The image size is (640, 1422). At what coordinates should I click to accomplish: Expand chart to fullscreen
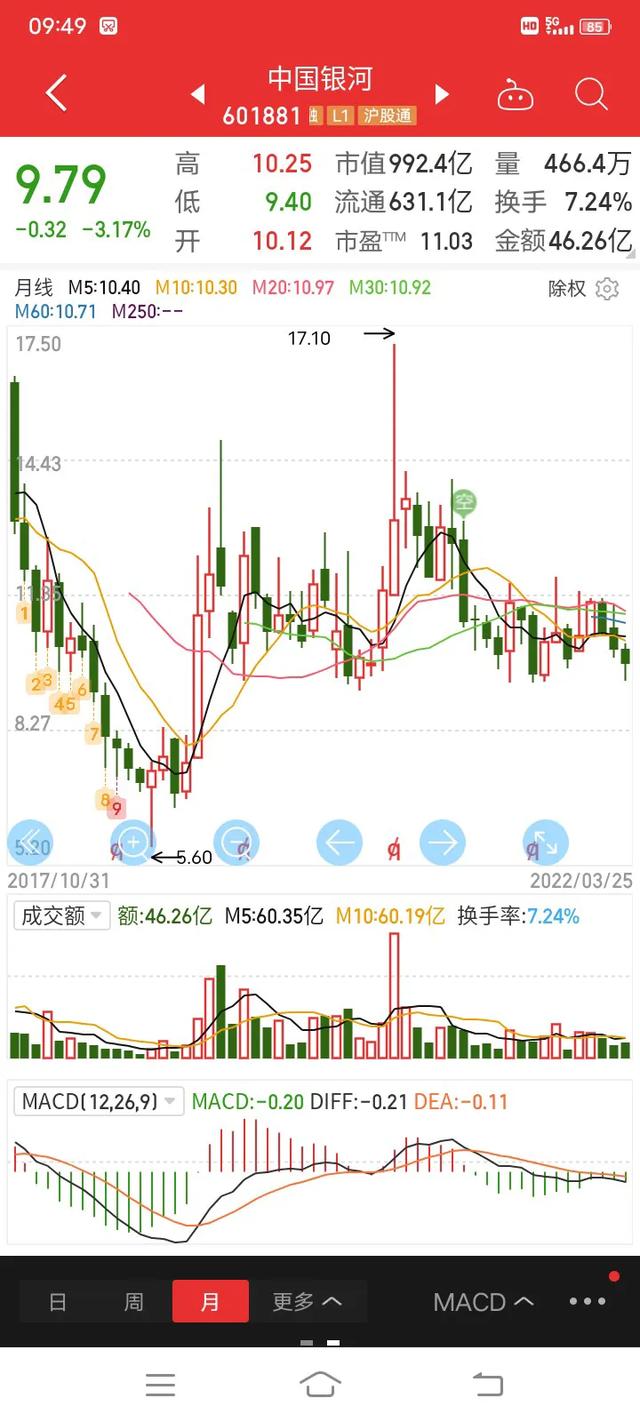coord(545,841)
